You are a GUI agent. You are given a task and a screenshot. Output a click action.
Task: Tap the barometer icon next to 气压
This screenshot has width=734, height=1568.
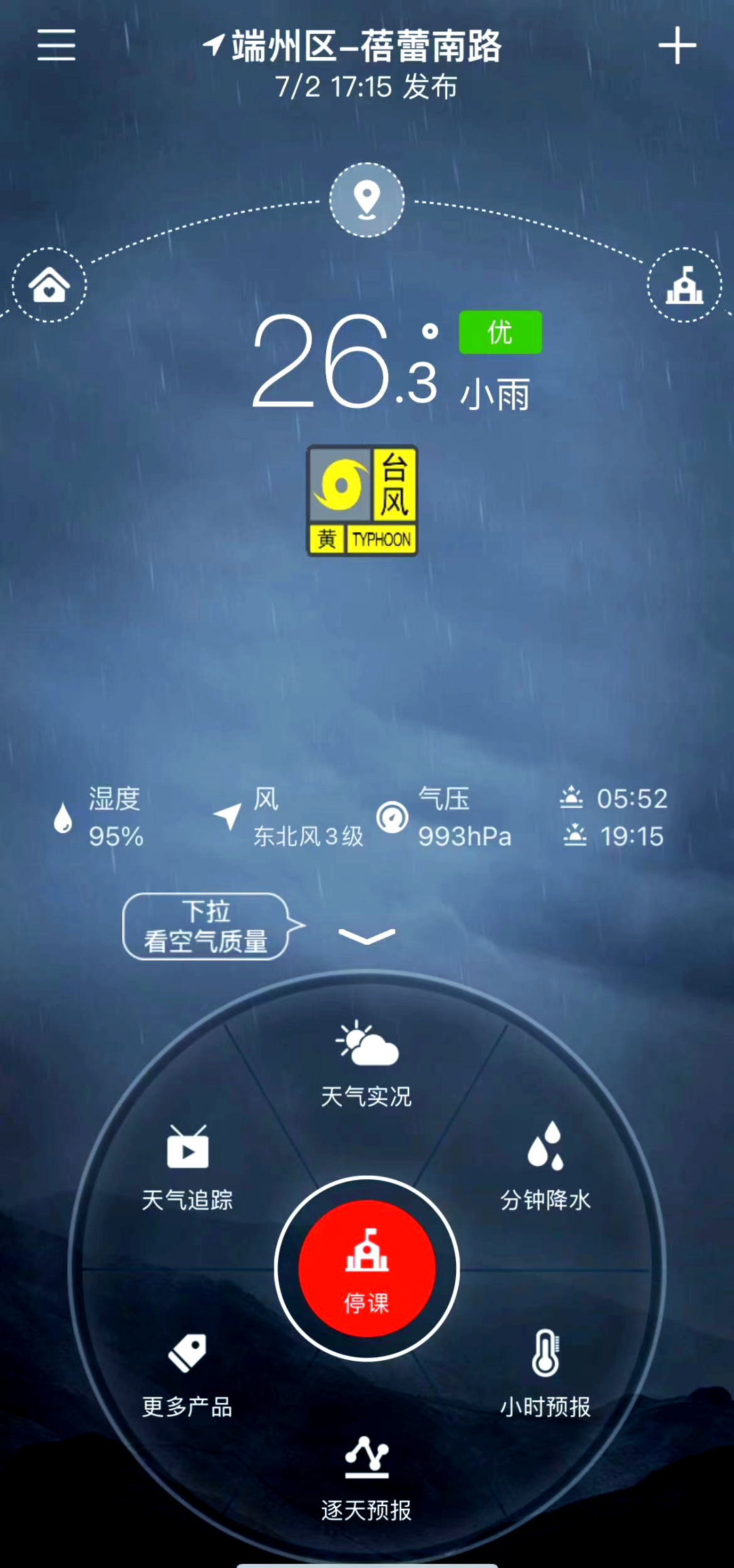[393, 817]
